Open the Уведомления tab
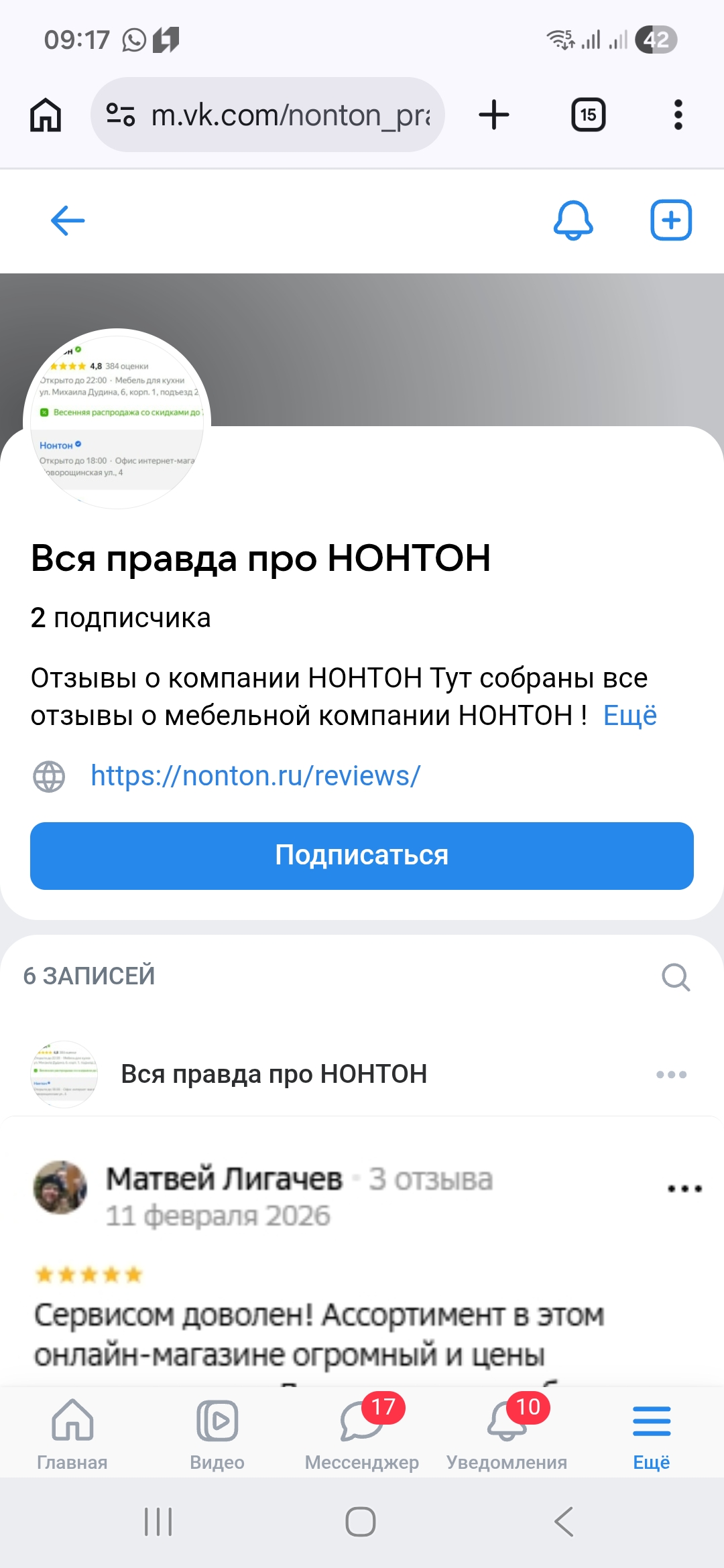Screen dimensions: 724x1568 click(507, 1433)
